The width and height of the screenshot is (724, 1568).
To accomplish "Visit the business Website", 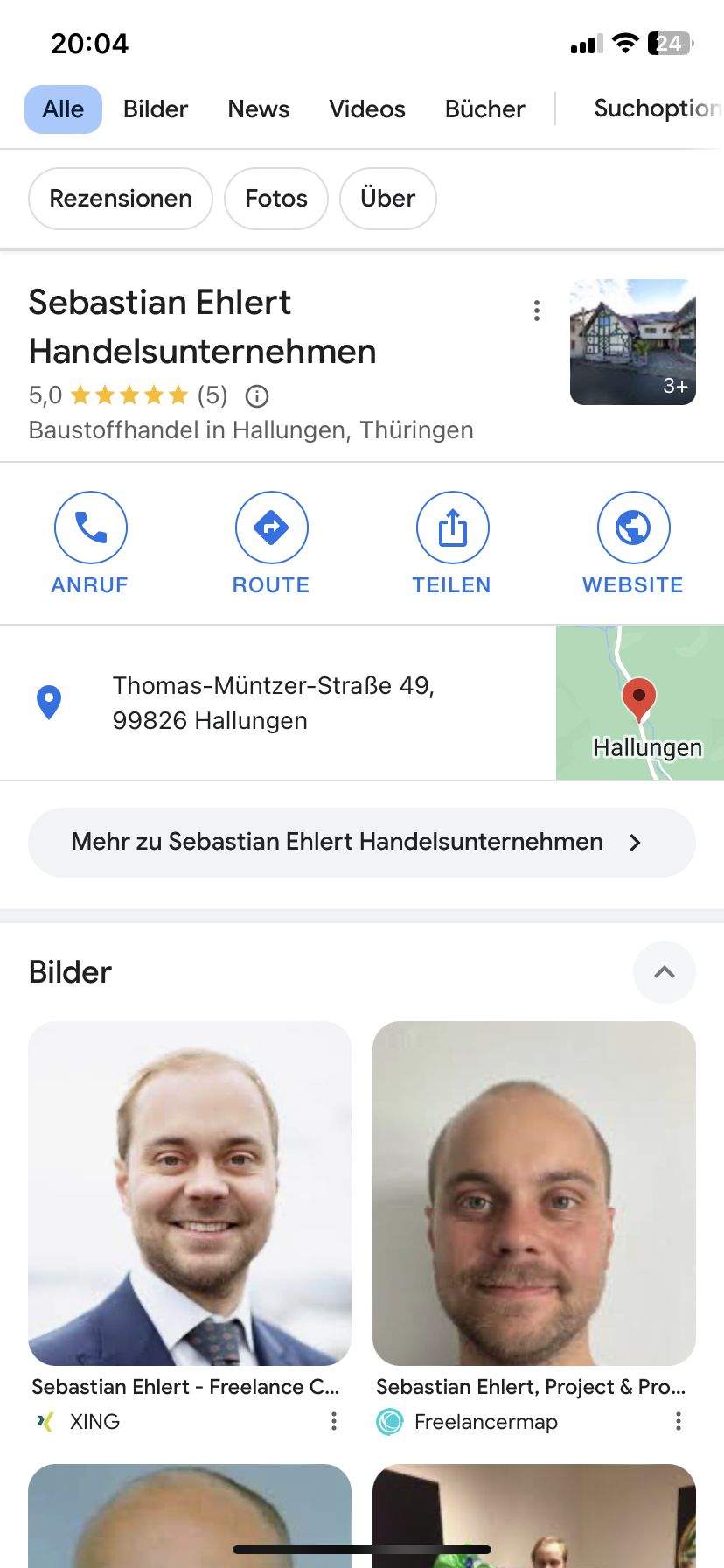I will pyautogui.click(x=633, y=543).
